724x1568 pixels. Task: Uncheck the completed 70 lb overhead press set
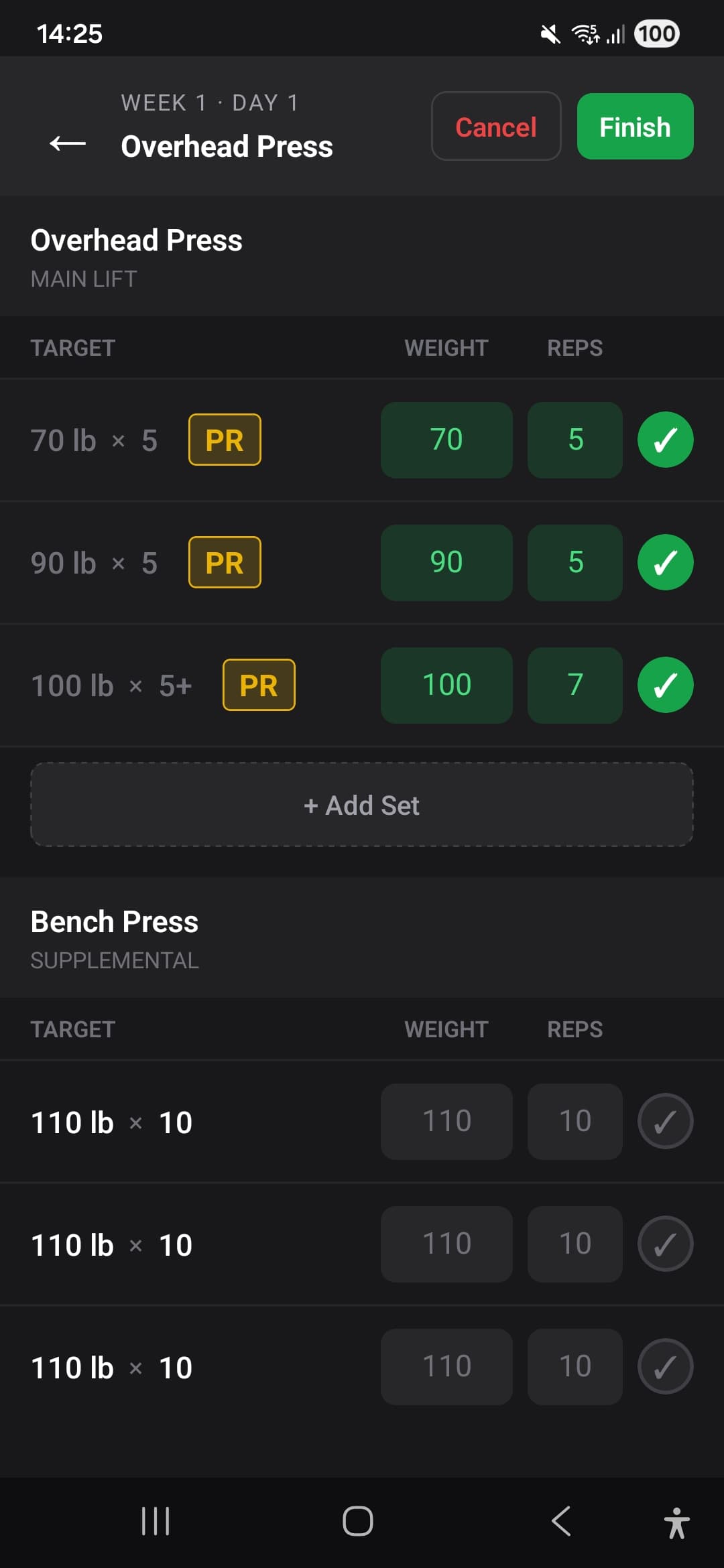pos(665,440)
